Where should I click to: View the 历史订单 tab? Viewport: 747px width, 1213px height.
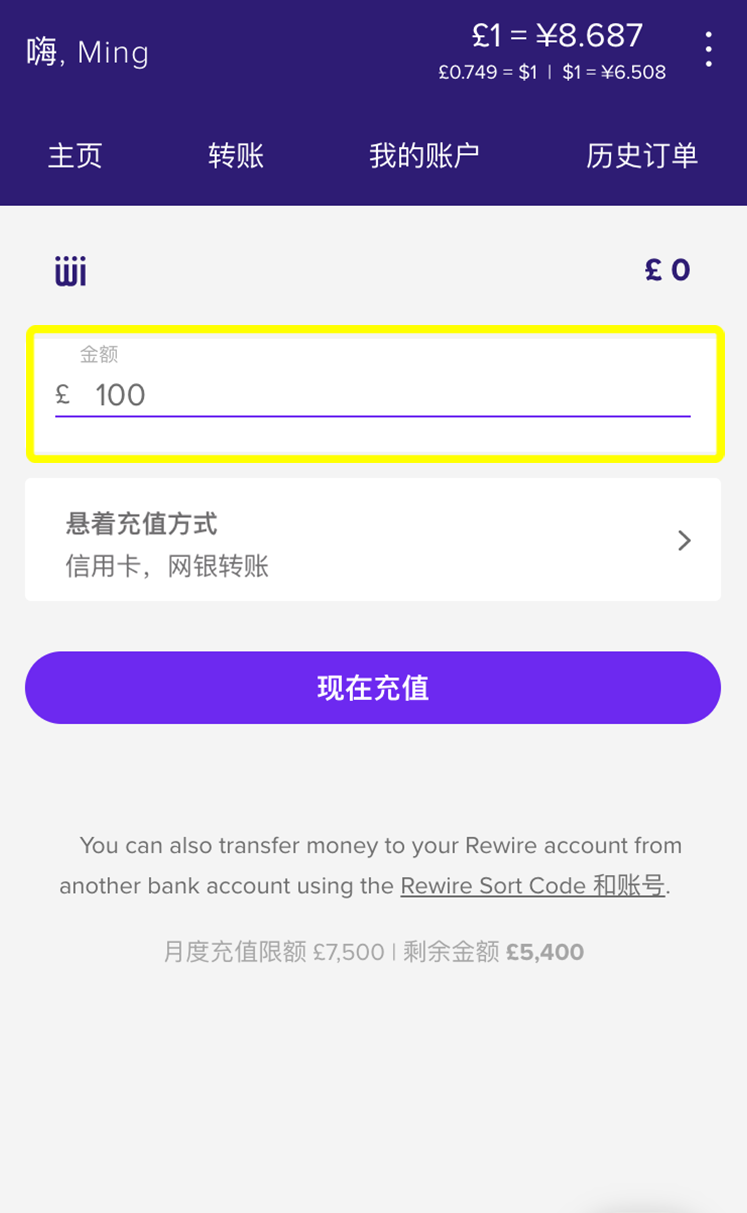tap(641, 156)
